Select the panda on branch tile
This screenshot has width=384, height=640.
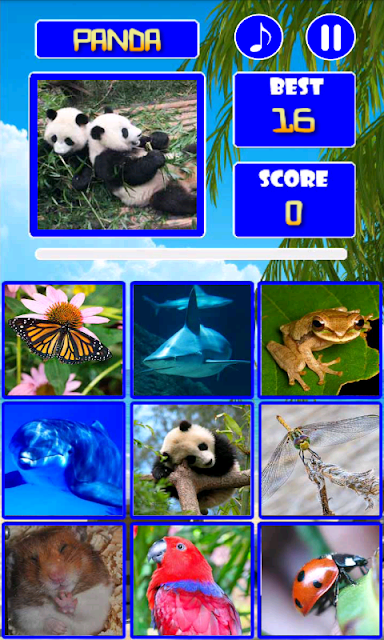tap(192, 460)
